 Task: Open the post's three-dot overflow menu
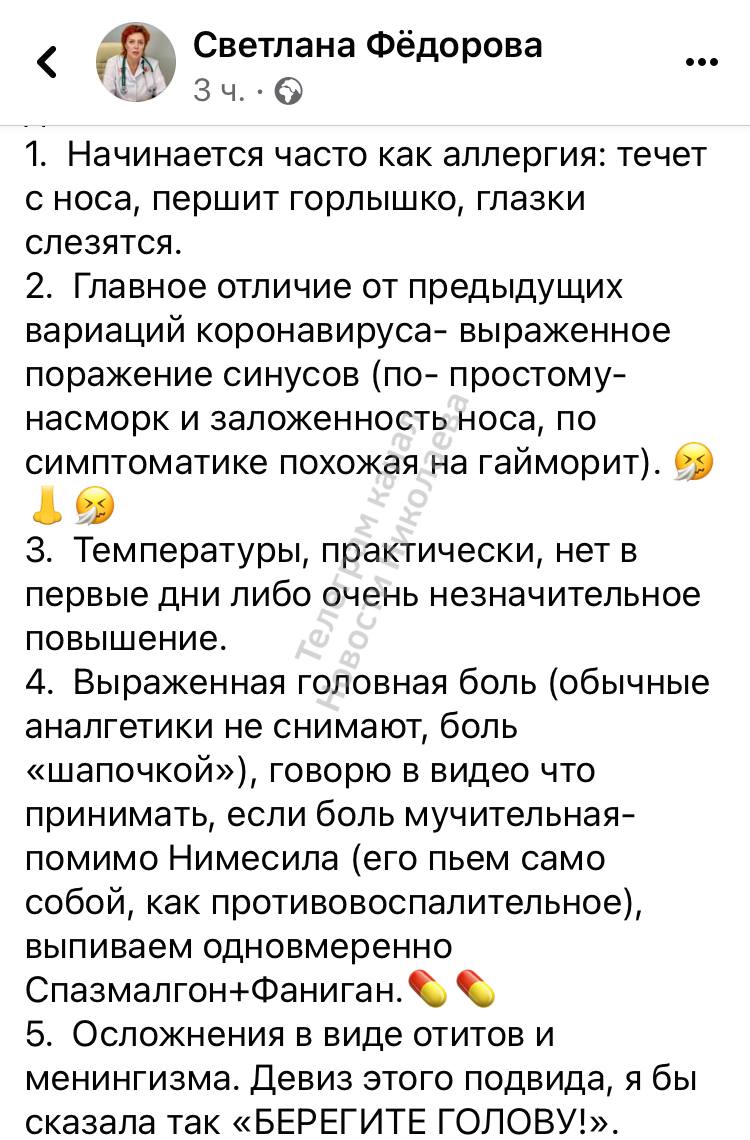[702, 62]
